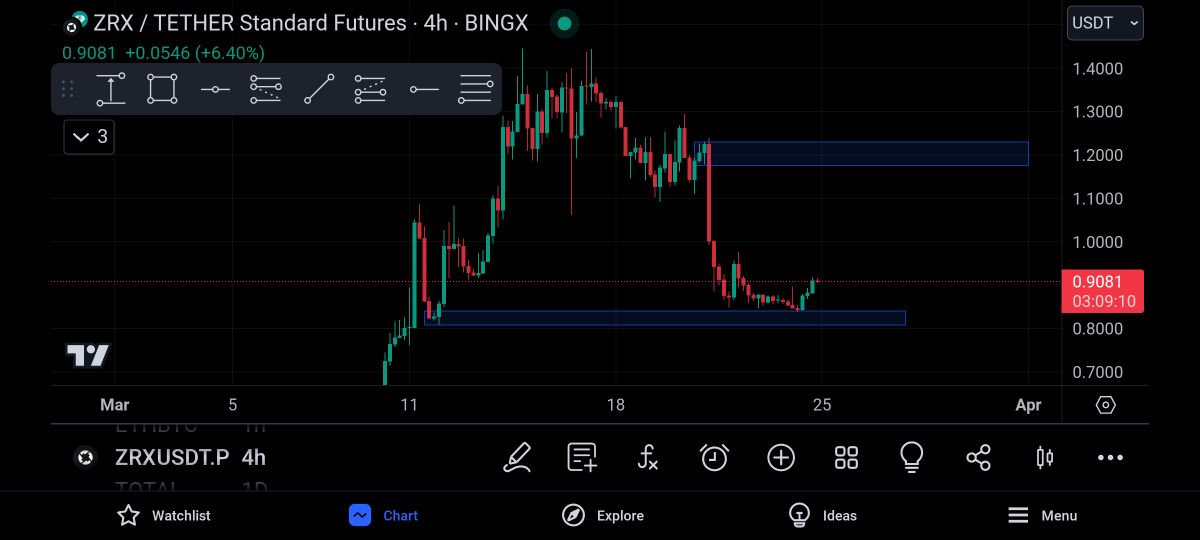
Task: Open the chart settings hexagon icon
Action: pos(1105,405)
